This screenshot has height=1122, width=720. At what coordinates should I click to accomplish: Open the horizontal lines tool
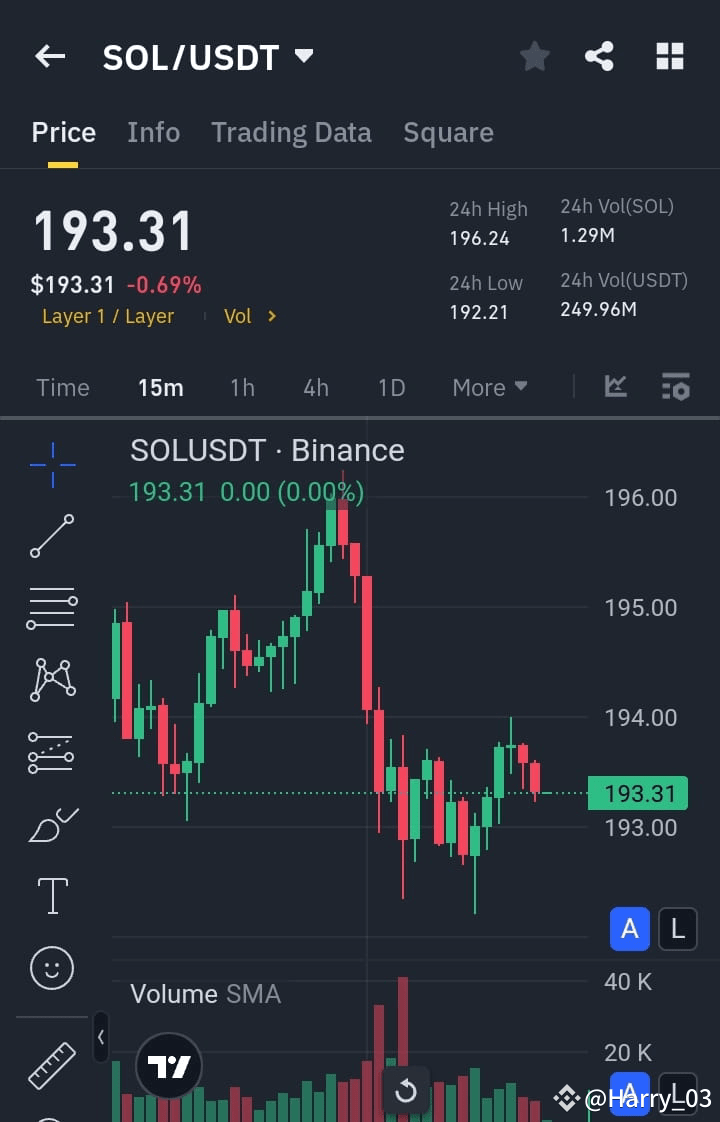coord(52,608)
